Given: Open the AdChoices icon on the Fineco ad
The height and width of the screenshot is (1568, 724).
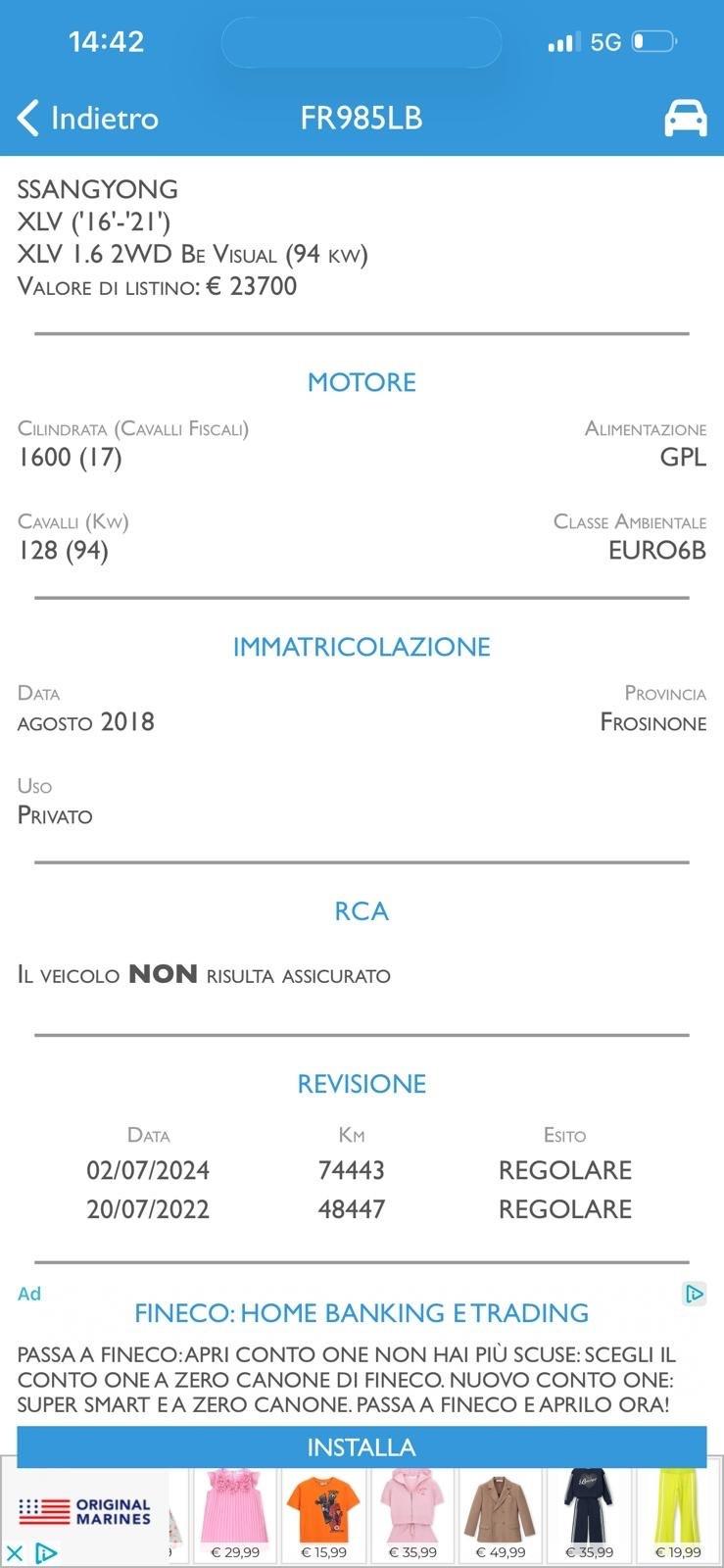Looking at the screenshot, I should 694,1294.
